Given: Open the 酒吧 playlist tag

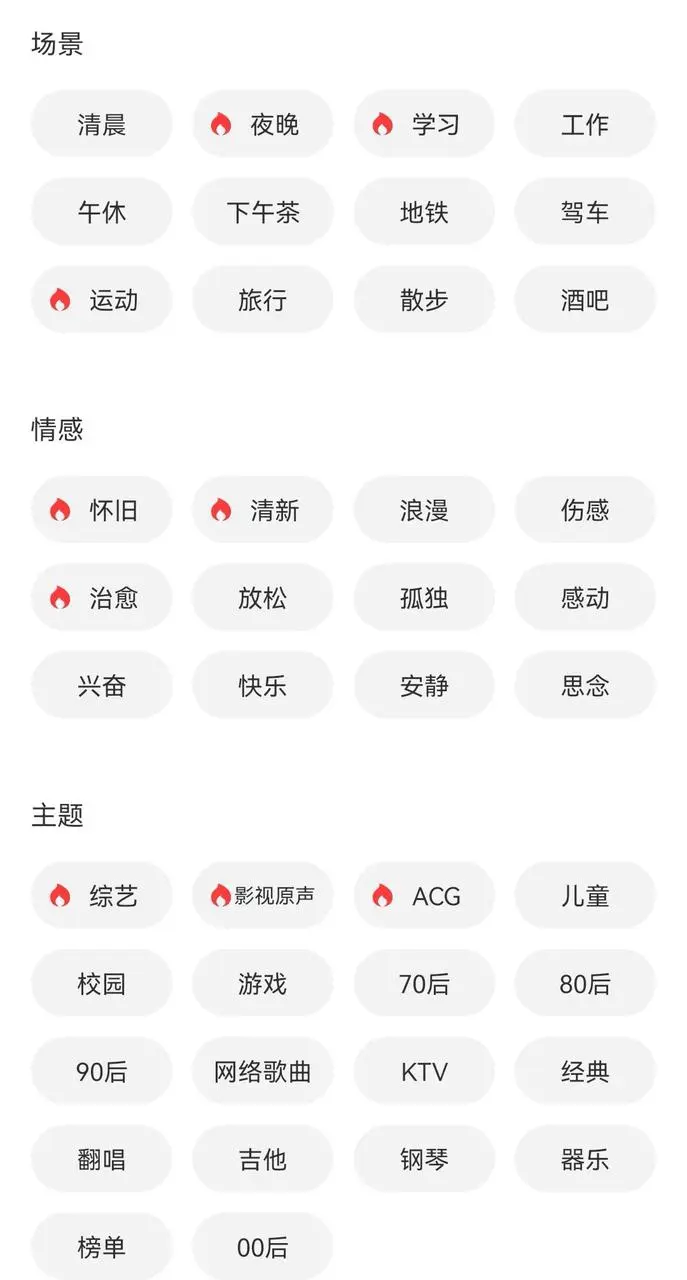Looking at the screenshot, I should coord(585,300).
